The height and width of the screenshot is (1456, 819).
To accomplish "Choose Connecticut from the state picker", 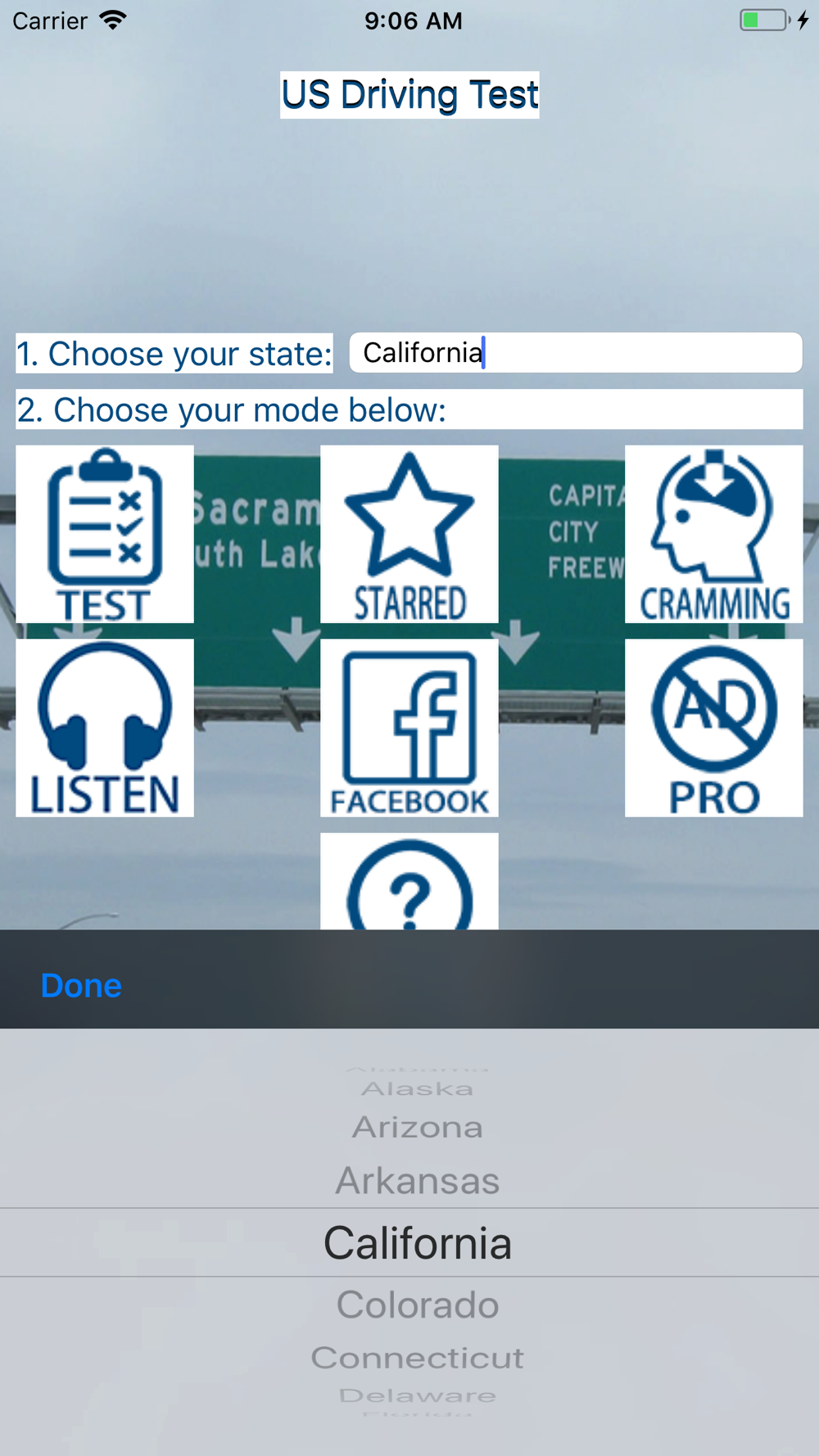I will click(x=417, y=1358).
